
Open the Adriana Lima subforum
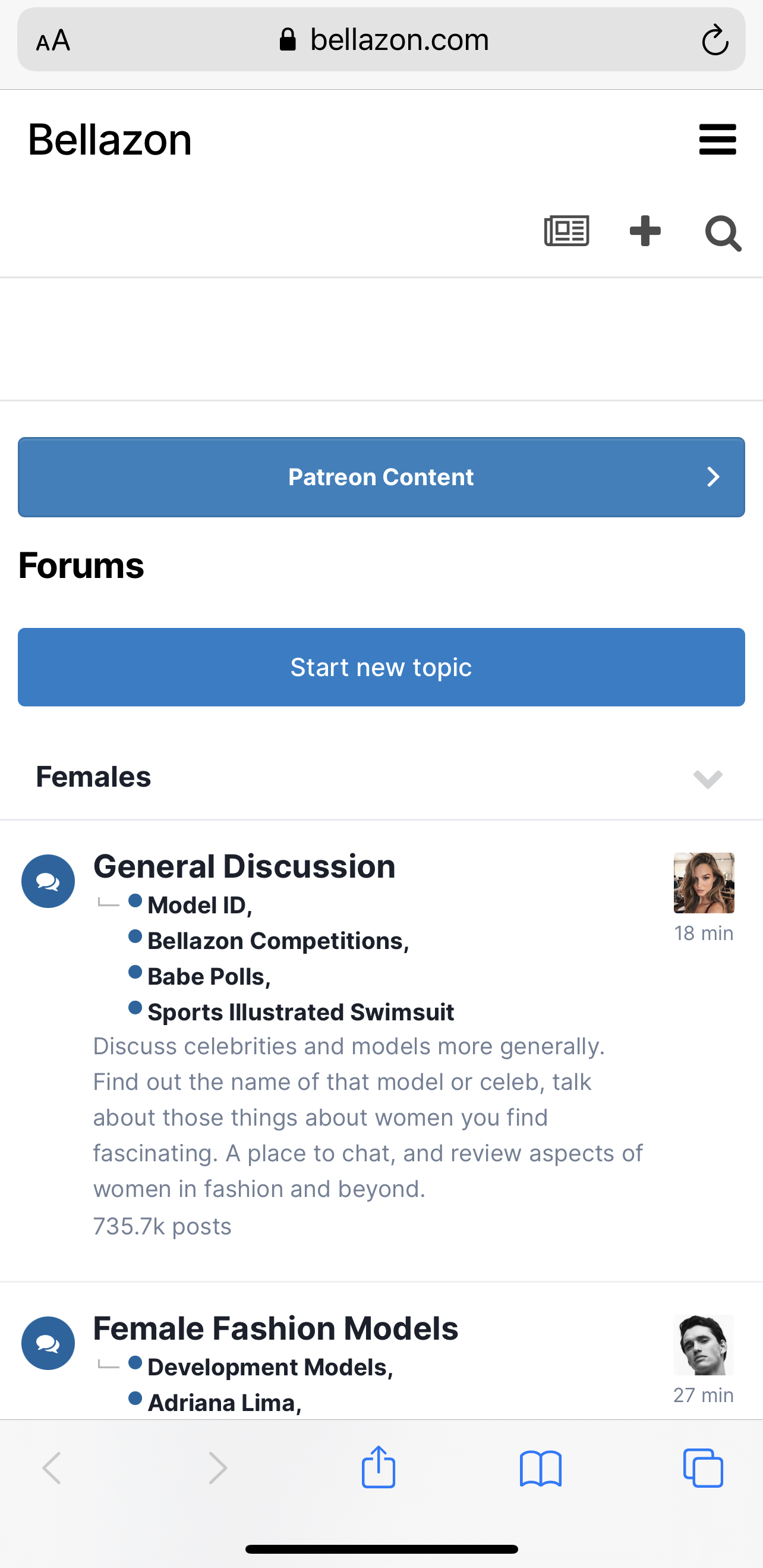pyautogui.click(x=223, y=1403)
